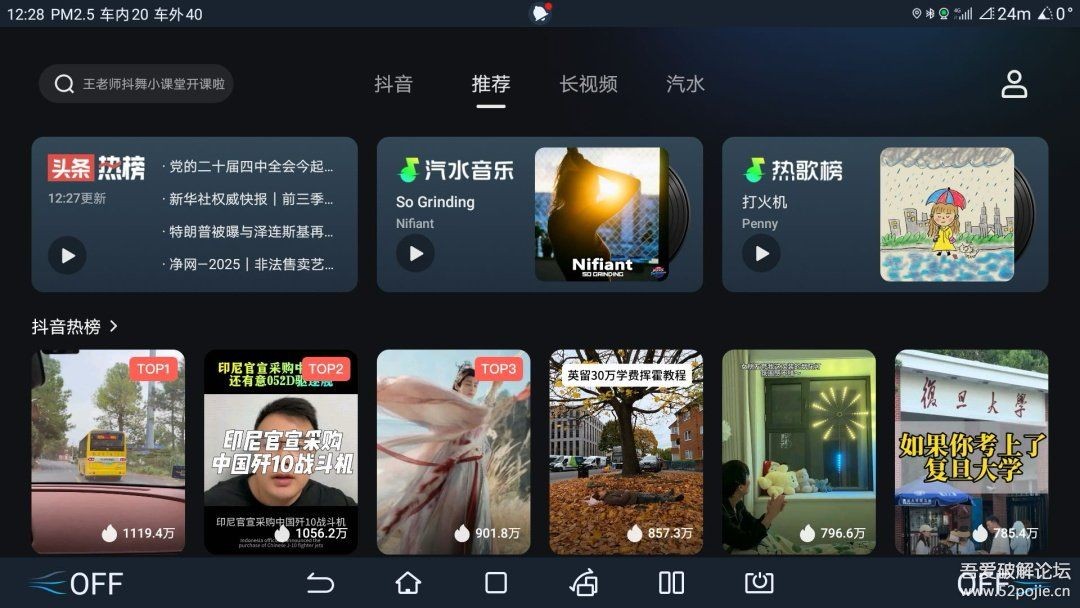
Task: Open the search box at top
Action: click(x=136, y=84)
